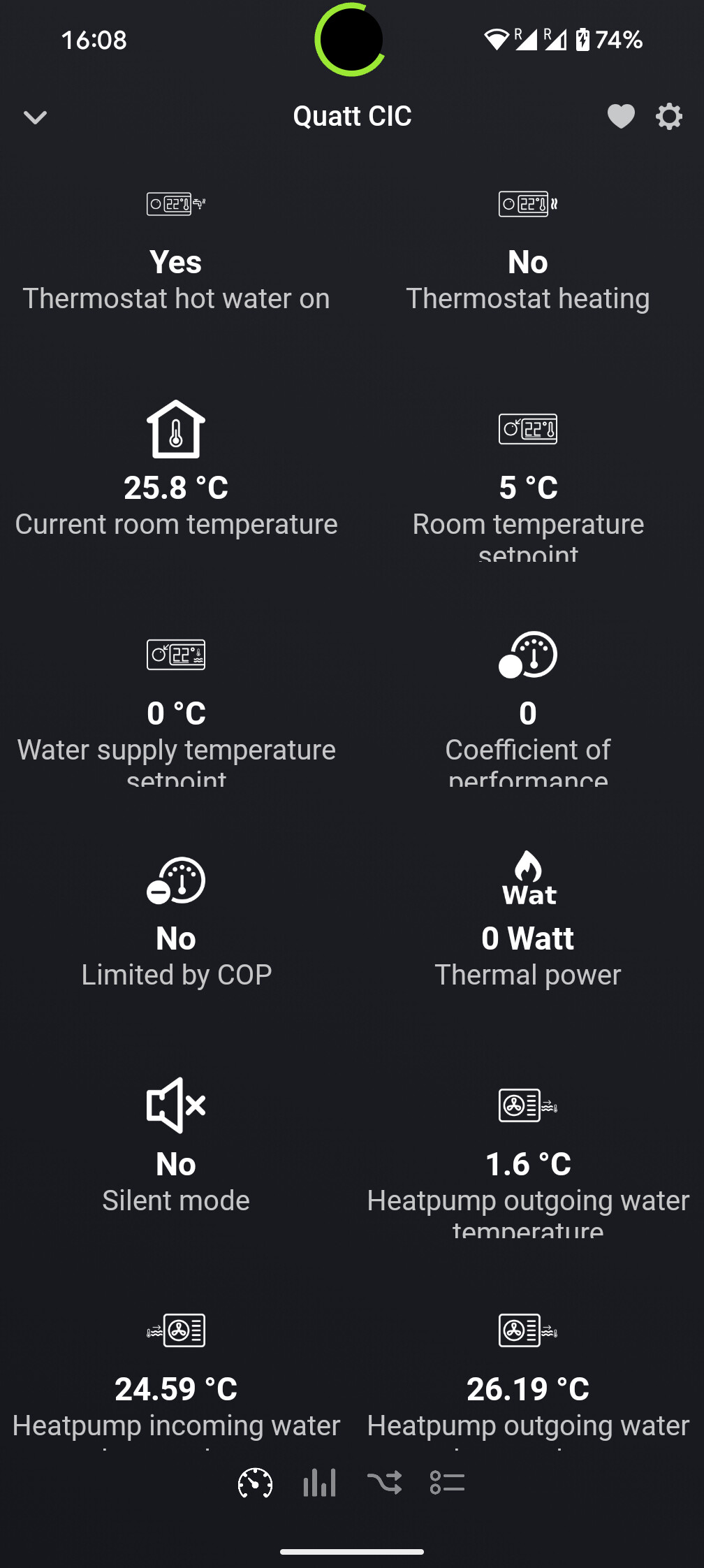This screenshot has height=1568, width=704.
Task: Open Quatt CIC device settings
Action: pyautogui.click(x=669, y=116)
